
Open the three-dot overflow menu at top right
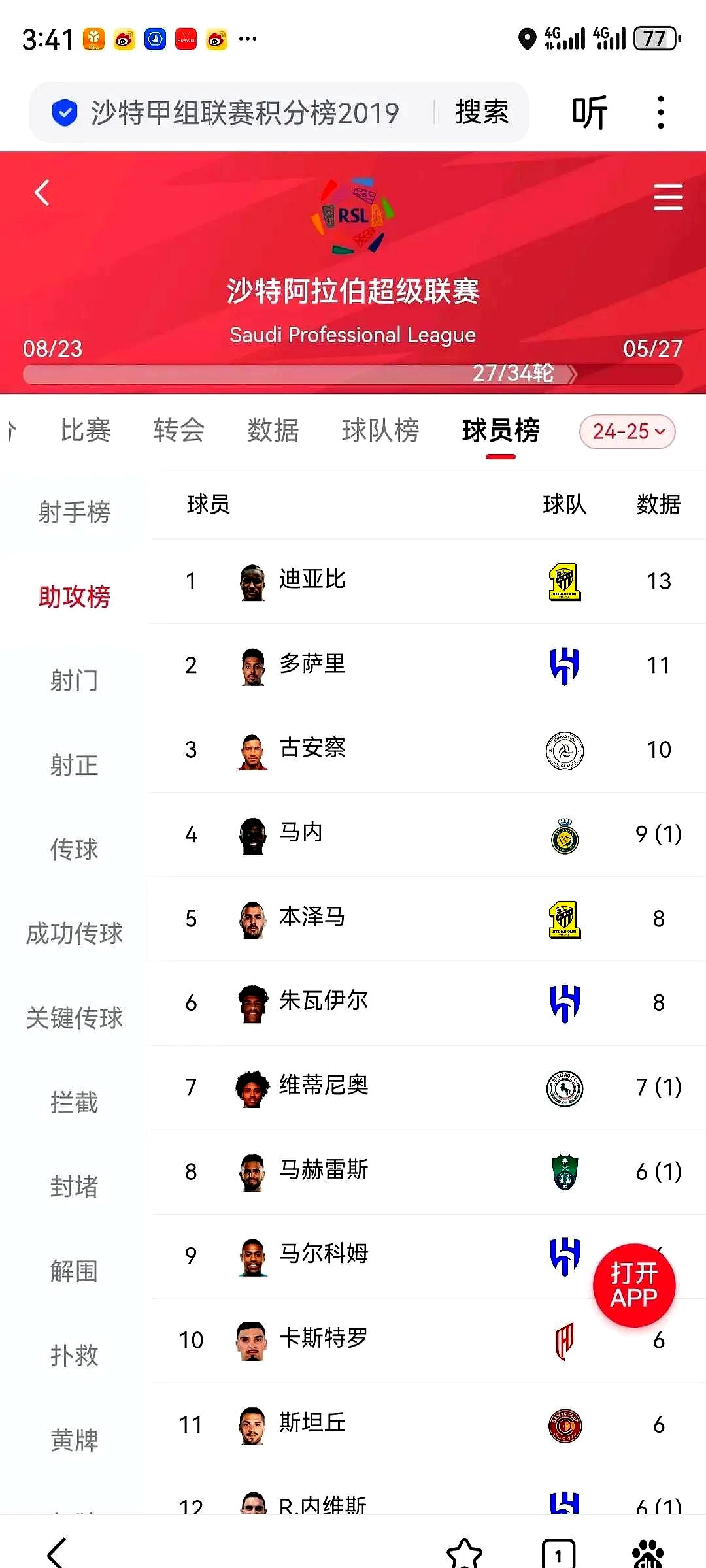(662, 111)
